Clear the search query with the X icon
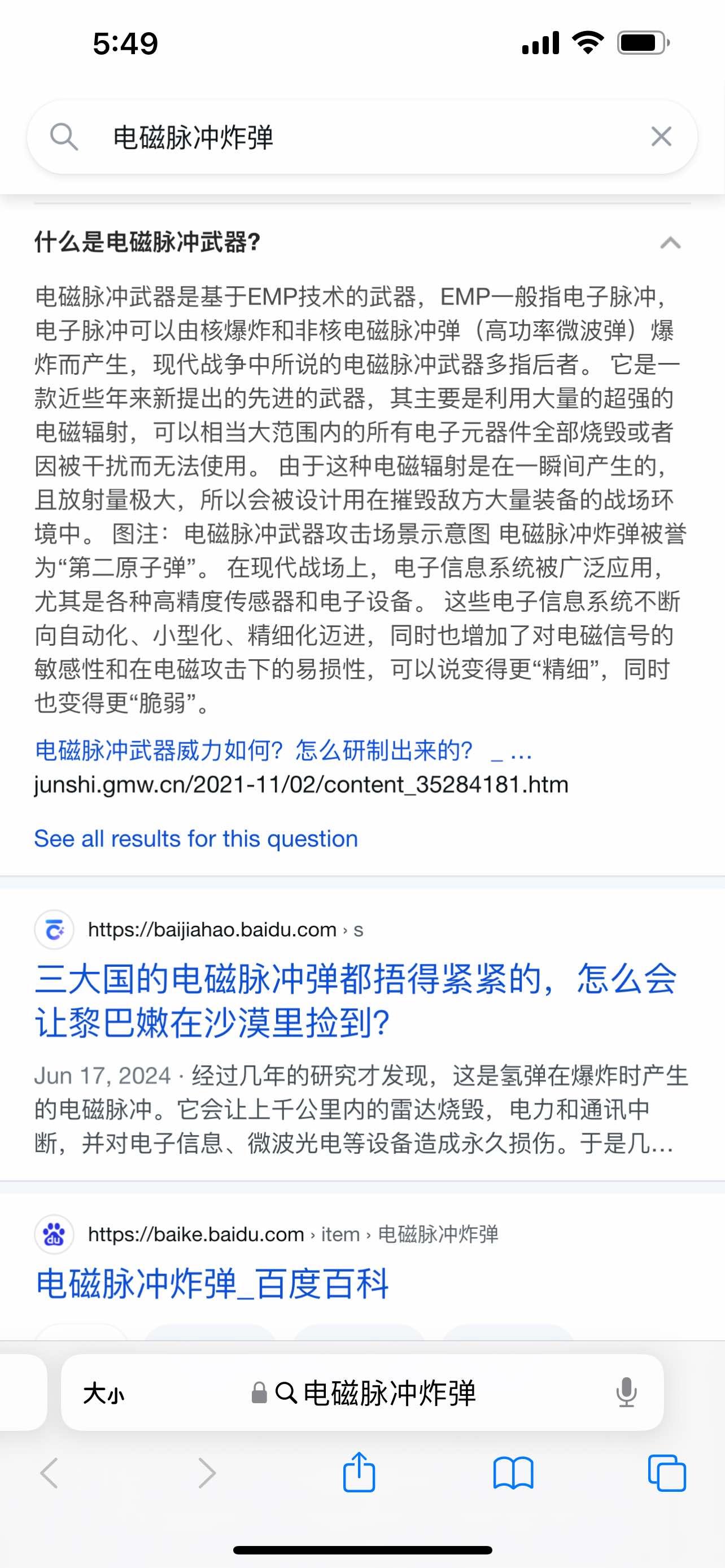 pos(661,137)
